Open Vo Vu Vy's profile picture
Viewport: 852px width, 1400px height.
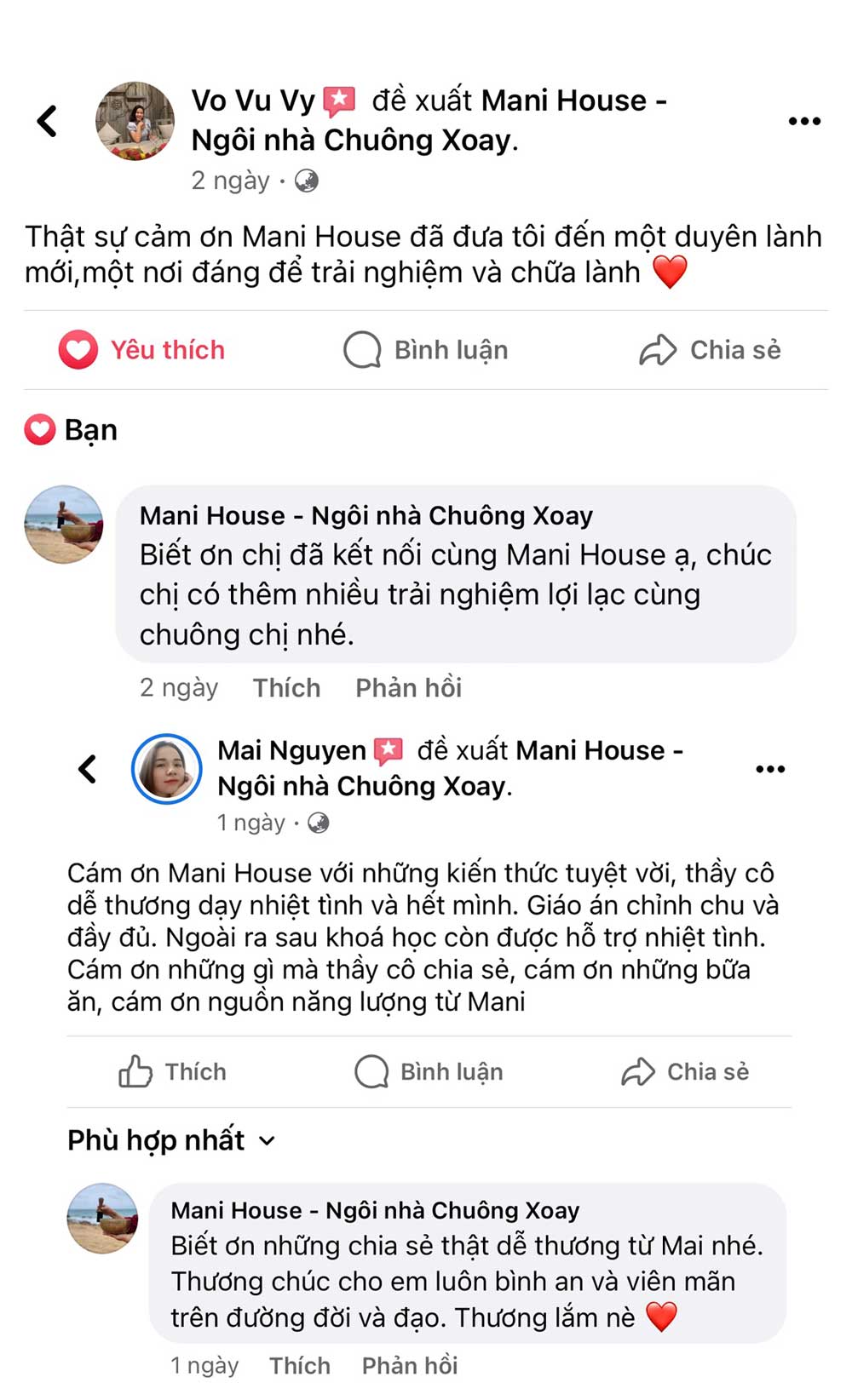135,121
